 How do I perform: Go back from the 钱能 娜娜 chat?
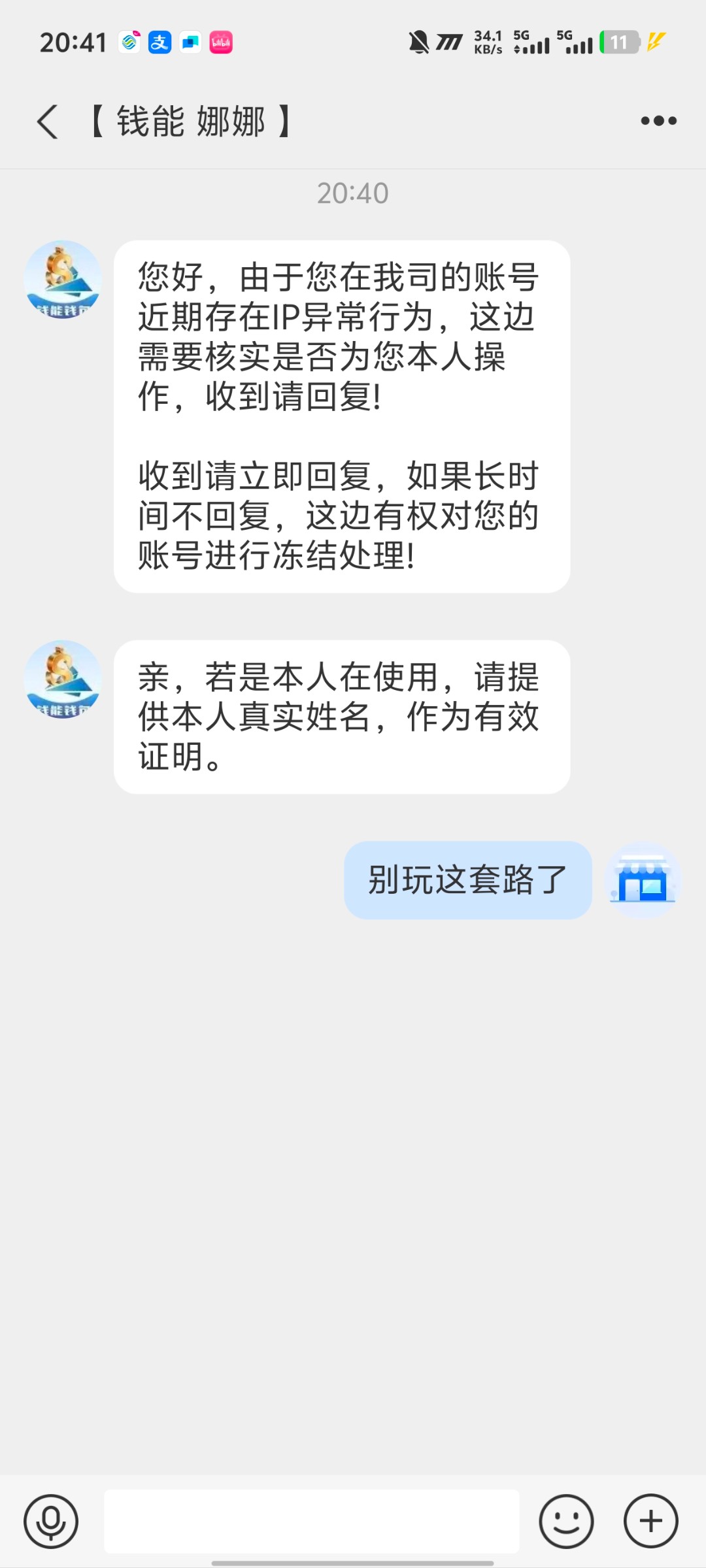point(47,122)
